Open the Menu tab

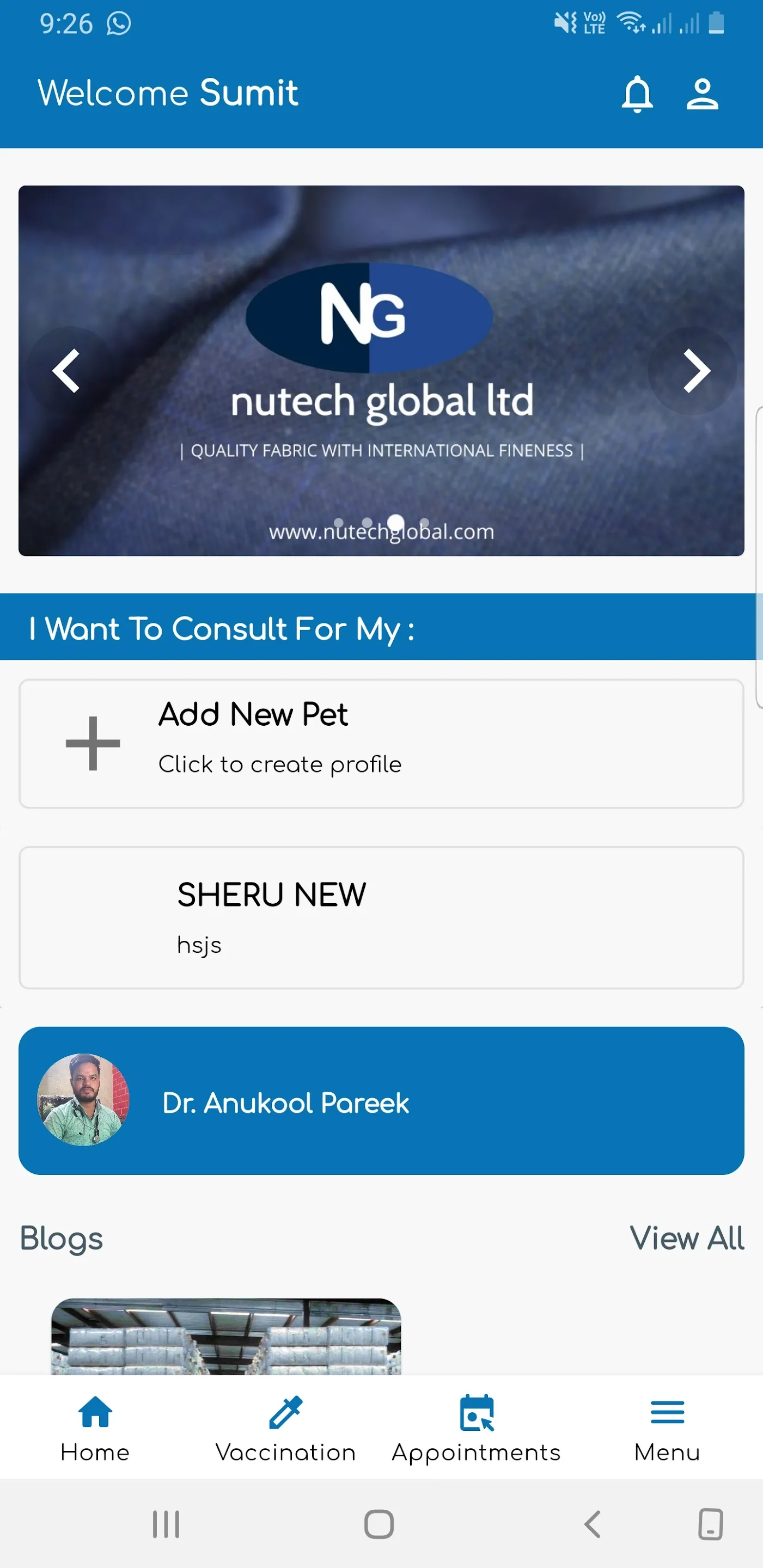click(667, 1428)
